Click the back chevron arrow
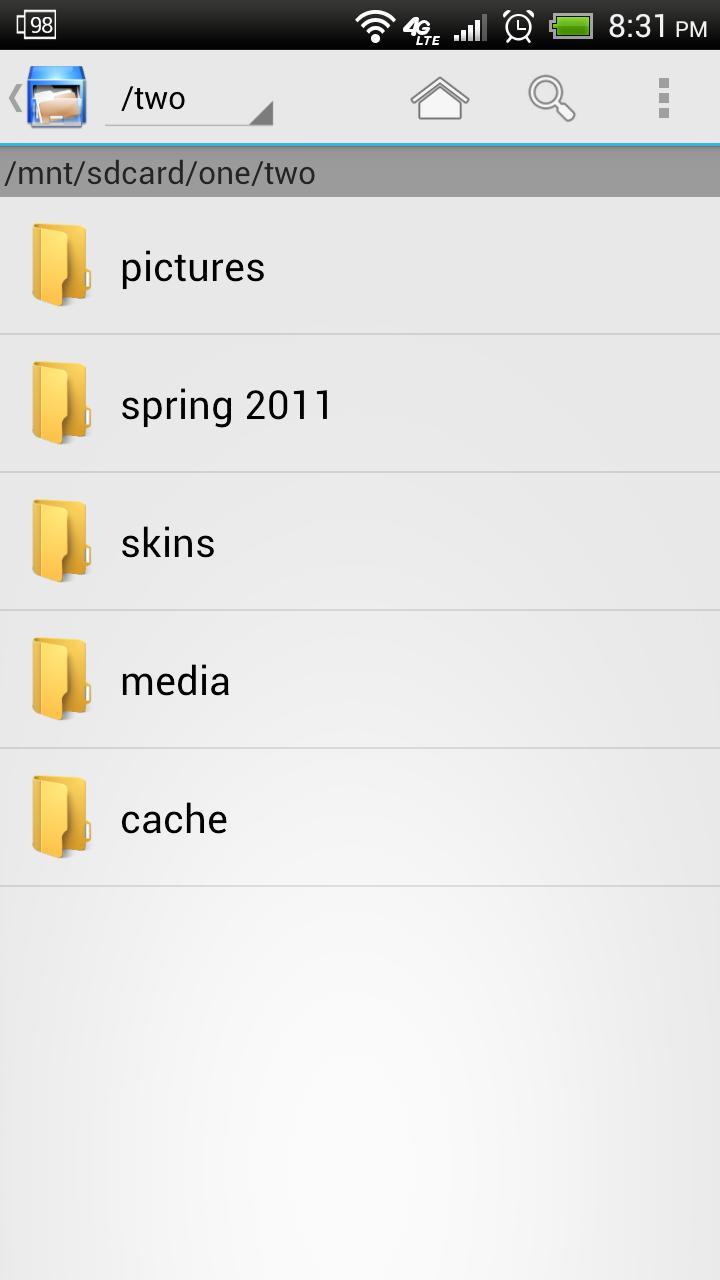The height and width of the screenshot is (1280, 720). (14, 97)
